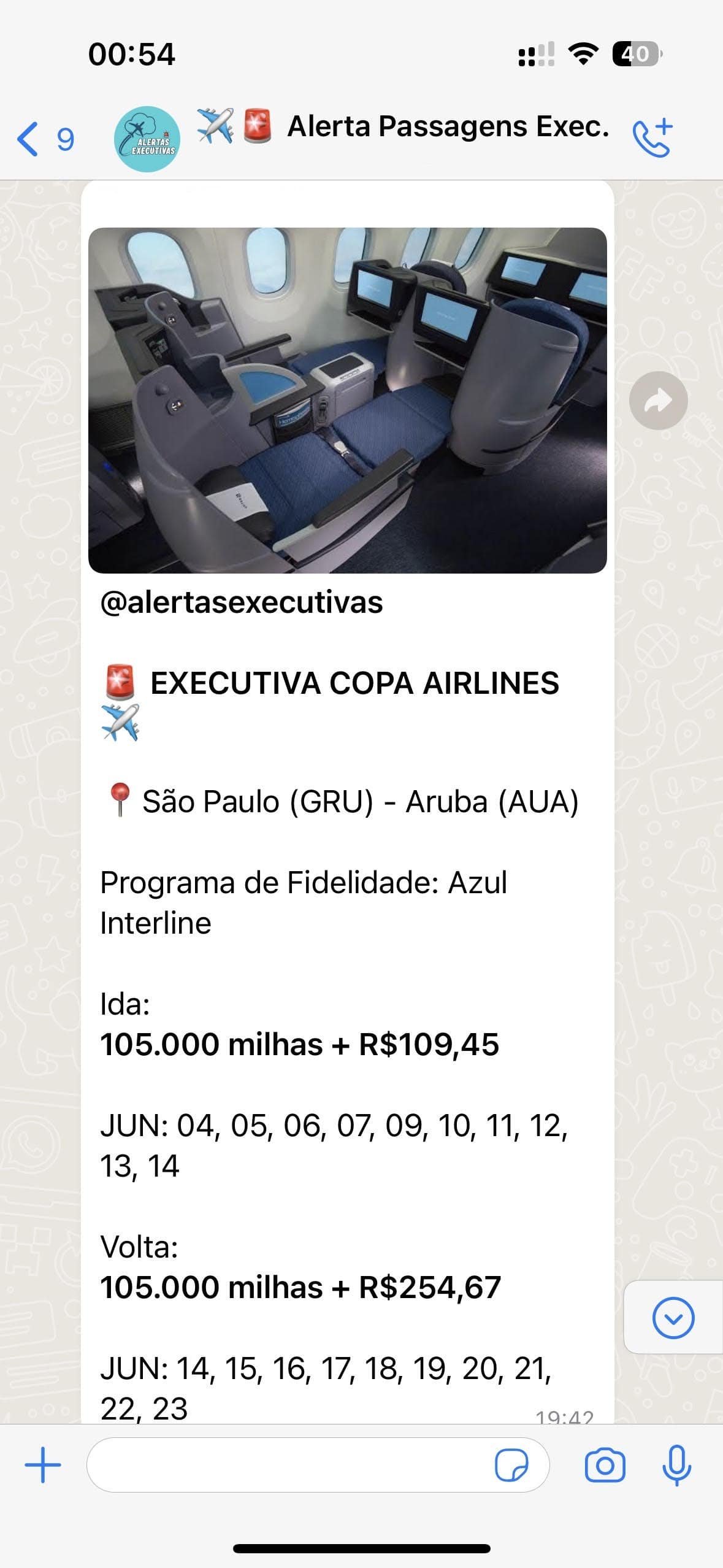This screenshot has height=1568, width=723.
Task: Open the sticker picker
Action: [x=511, y=1466]
